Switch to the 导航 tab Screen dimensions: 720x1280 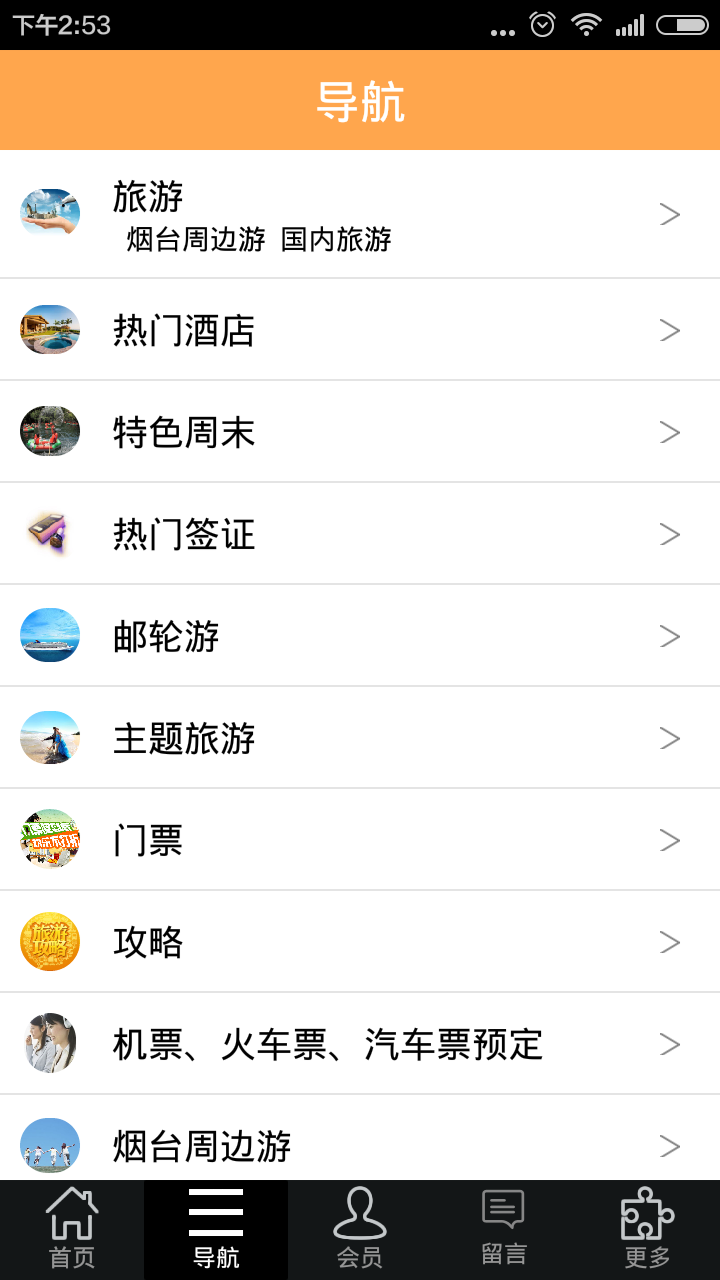point(215,1228)
